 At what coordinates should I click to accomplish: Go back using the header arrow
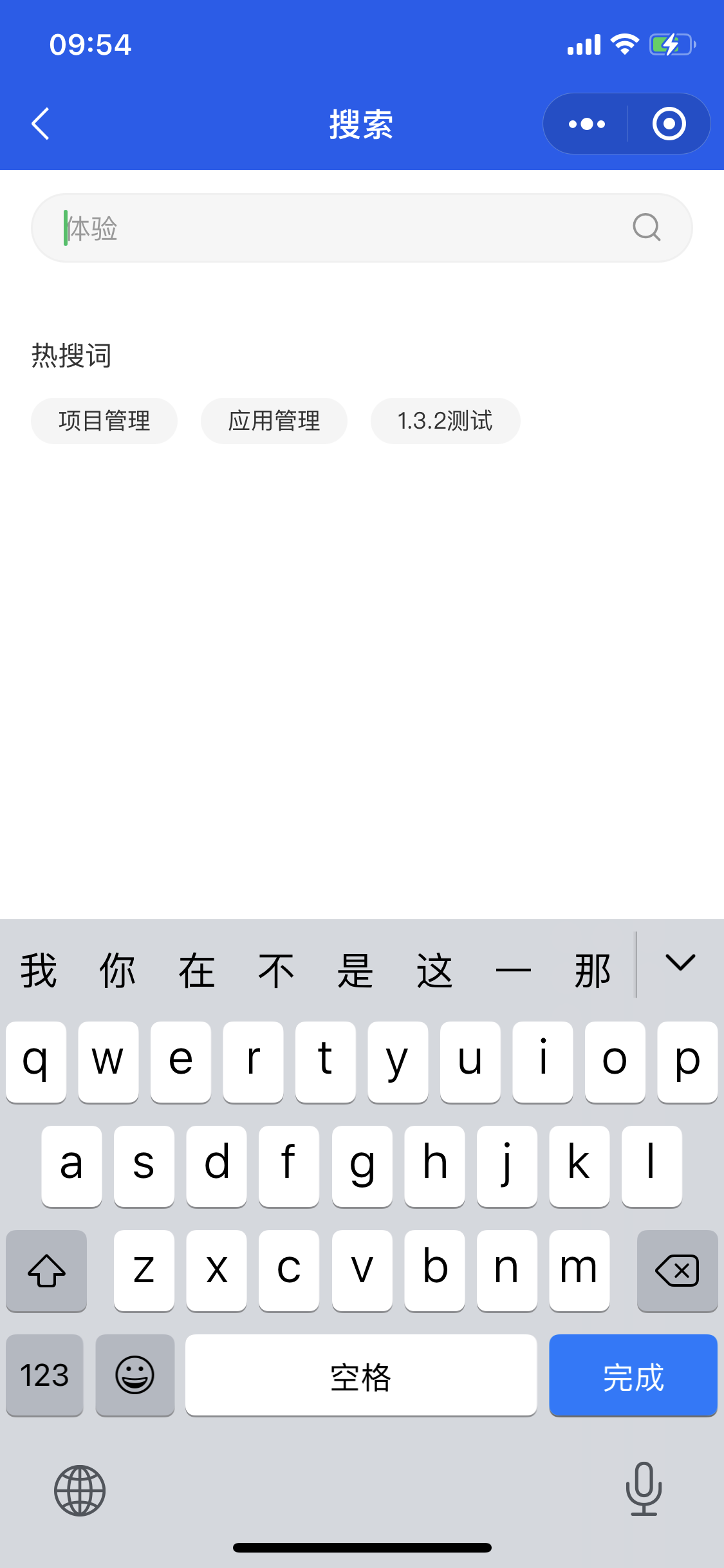41,124
